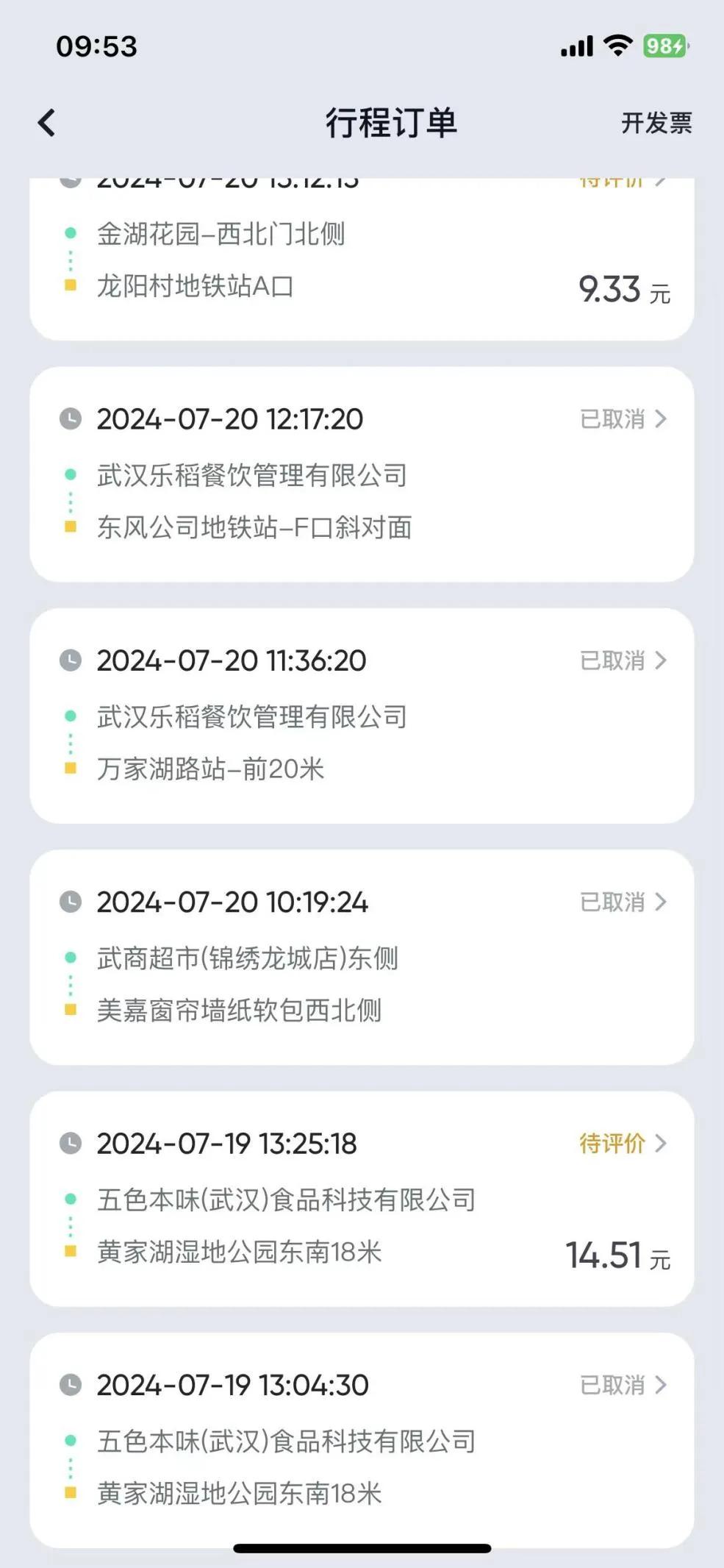The width and height of the screenshot is (724, 1568).
Task: Open the order from 武商超市(锦绣龙城店)东侧
Action: pos(362,957)
